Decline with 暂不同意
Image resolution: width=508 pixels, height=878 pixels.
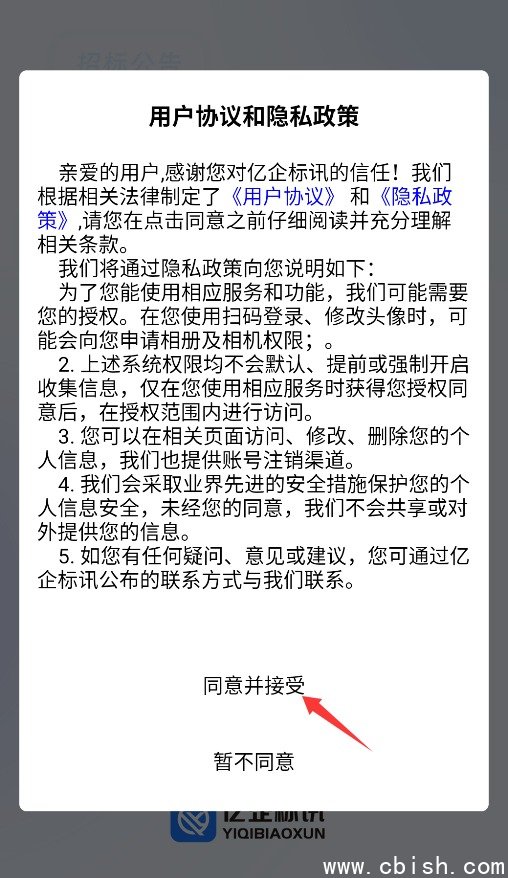click(254, 761)
